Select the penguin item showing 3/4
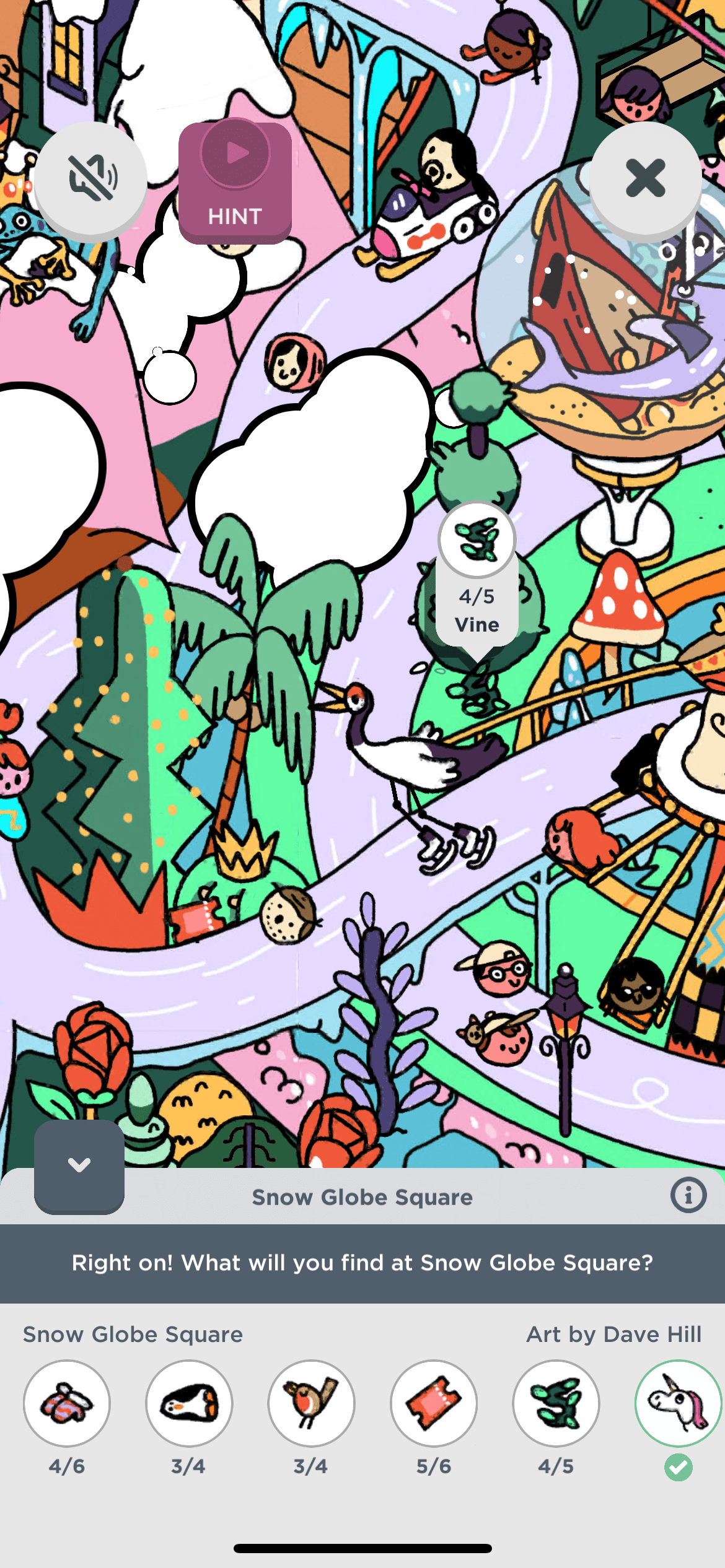Image resolution: width=725 pixels, height=1568 pixels. 189,1403
